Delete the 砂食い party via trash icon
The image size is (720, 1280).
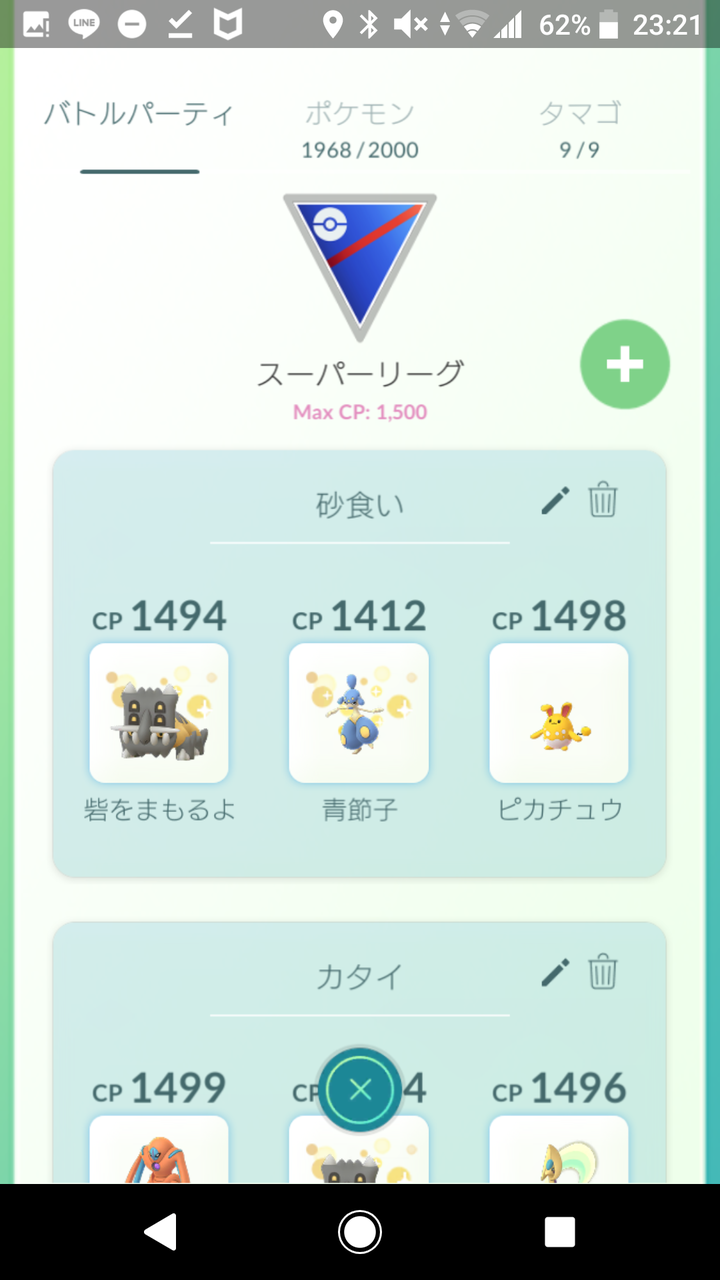(601, 501)
